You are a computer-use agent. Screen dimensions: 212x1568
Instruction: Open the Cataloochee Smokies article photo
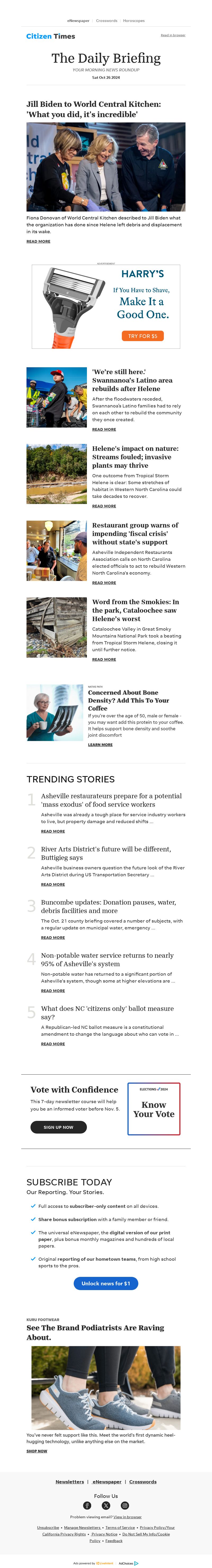point(57,627)
